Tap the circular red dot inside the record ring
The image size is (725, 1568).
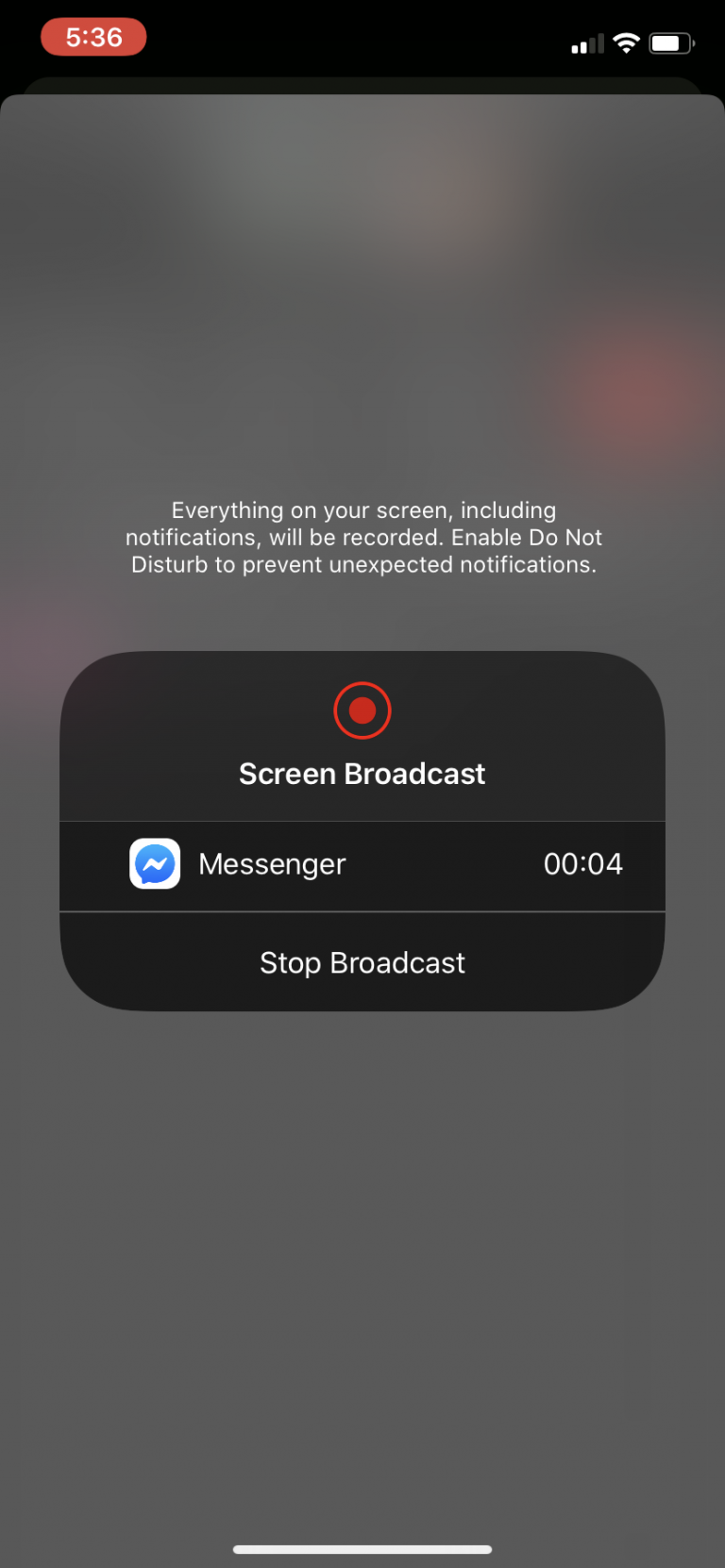[362, 709]
